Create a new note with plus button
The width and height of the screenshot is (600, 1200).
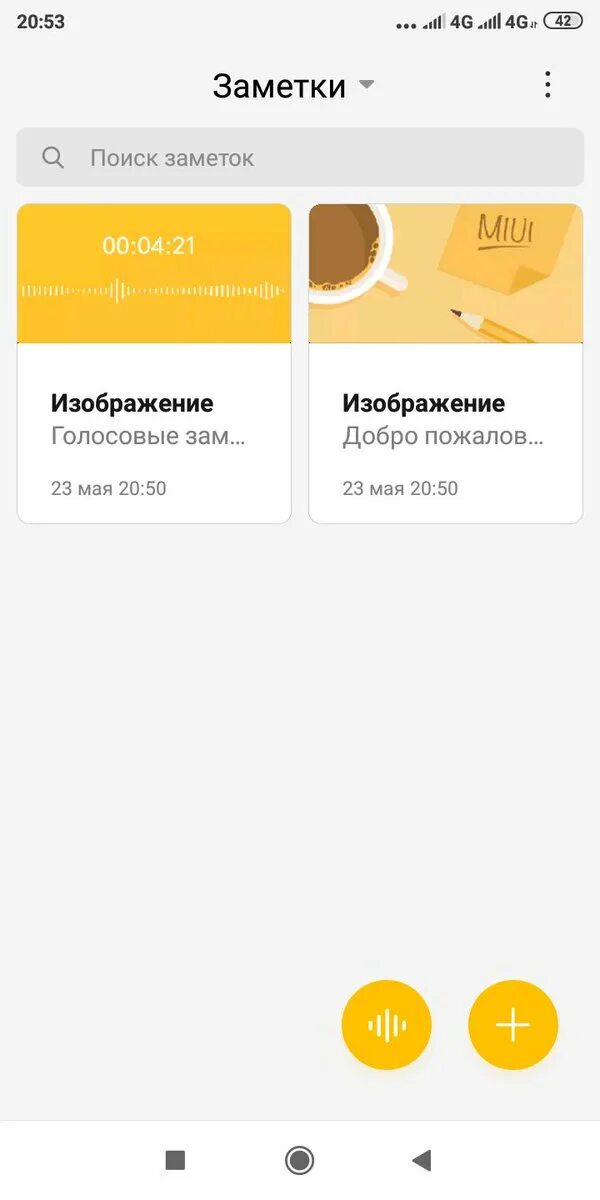pos(513,1025)
